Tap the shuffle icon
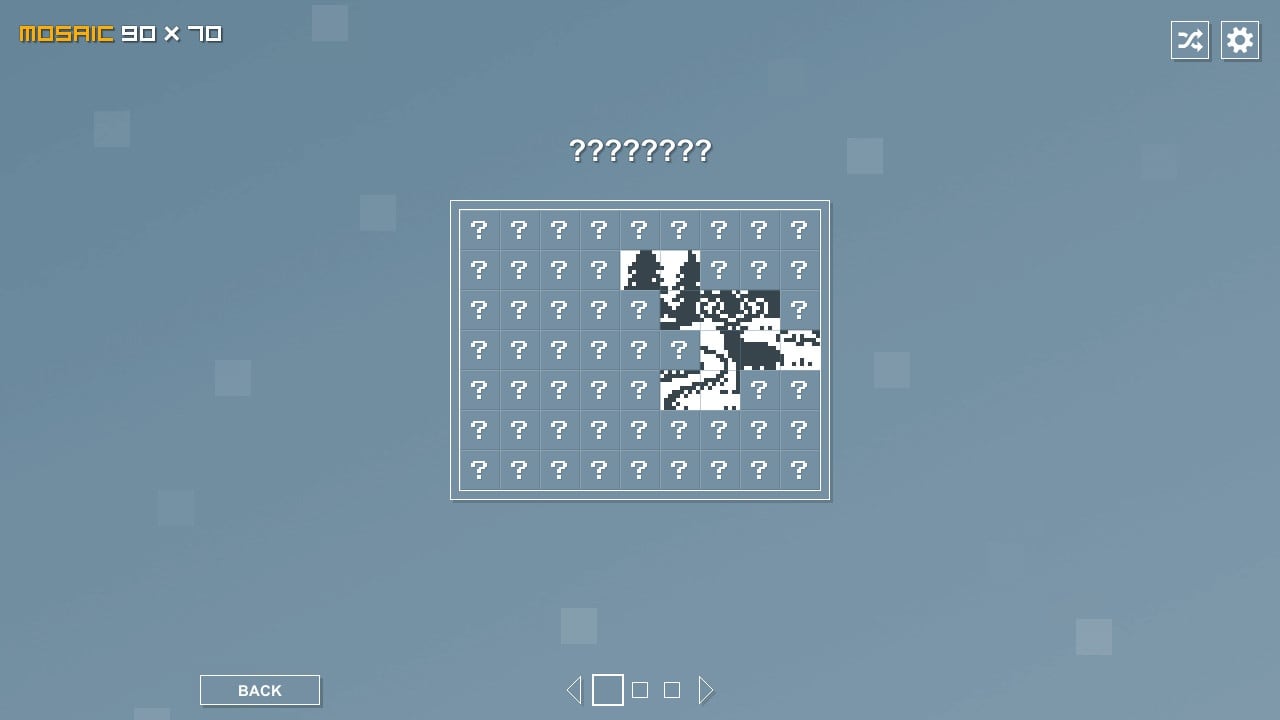Screen dimensions: 1280x720 pyautogui.click(x=1189, y=40)
